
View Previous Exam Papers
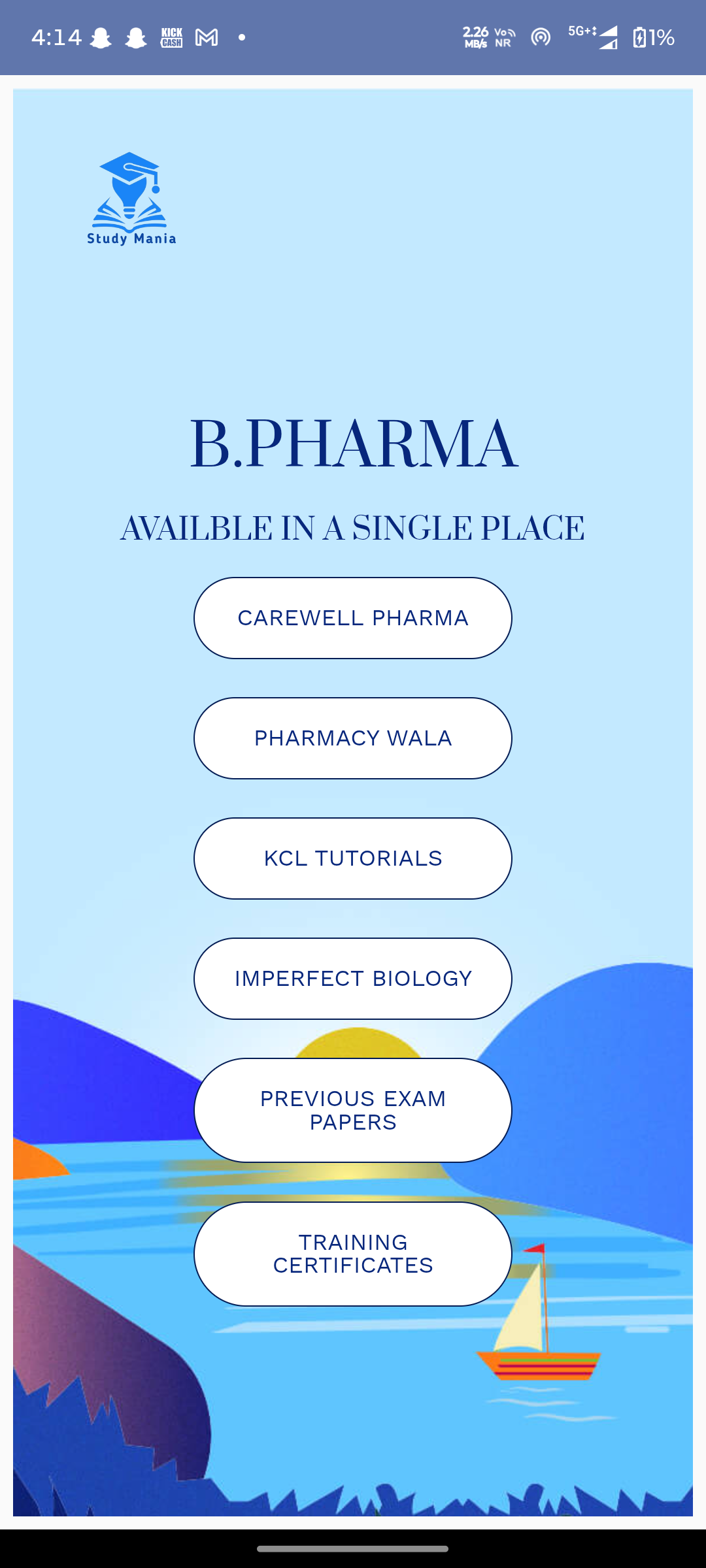[x=353, y=1110]
